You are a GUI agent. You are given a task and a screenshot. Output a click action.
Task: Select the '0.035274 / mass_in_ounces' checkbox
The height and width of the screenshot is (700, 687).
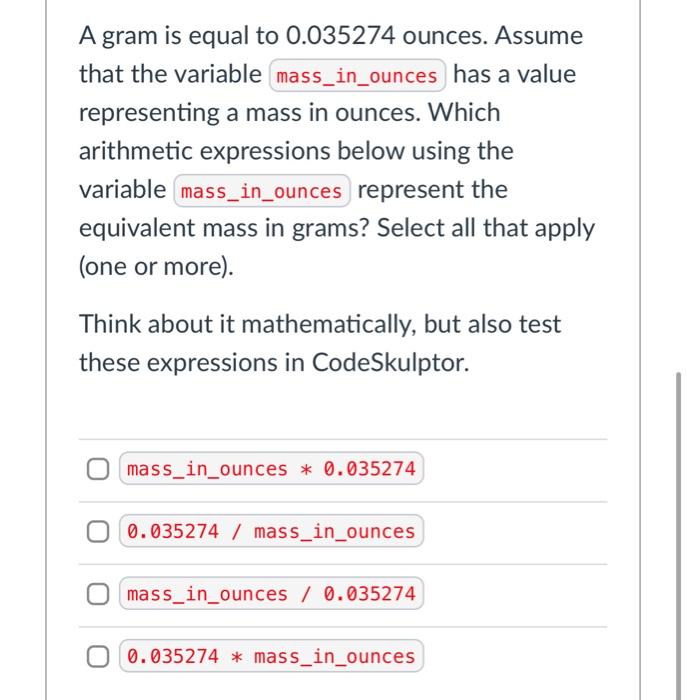click(96, 532)
